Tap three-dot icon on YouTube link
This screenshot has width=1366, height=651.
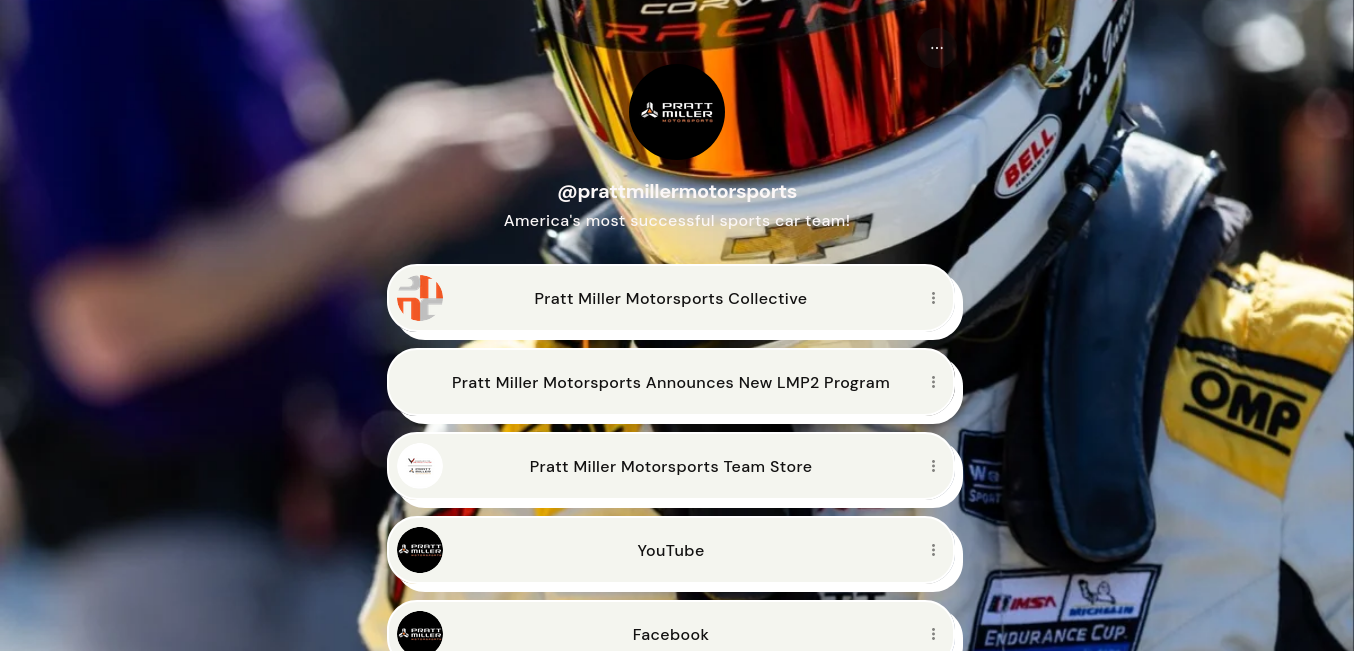coord(933,550)
